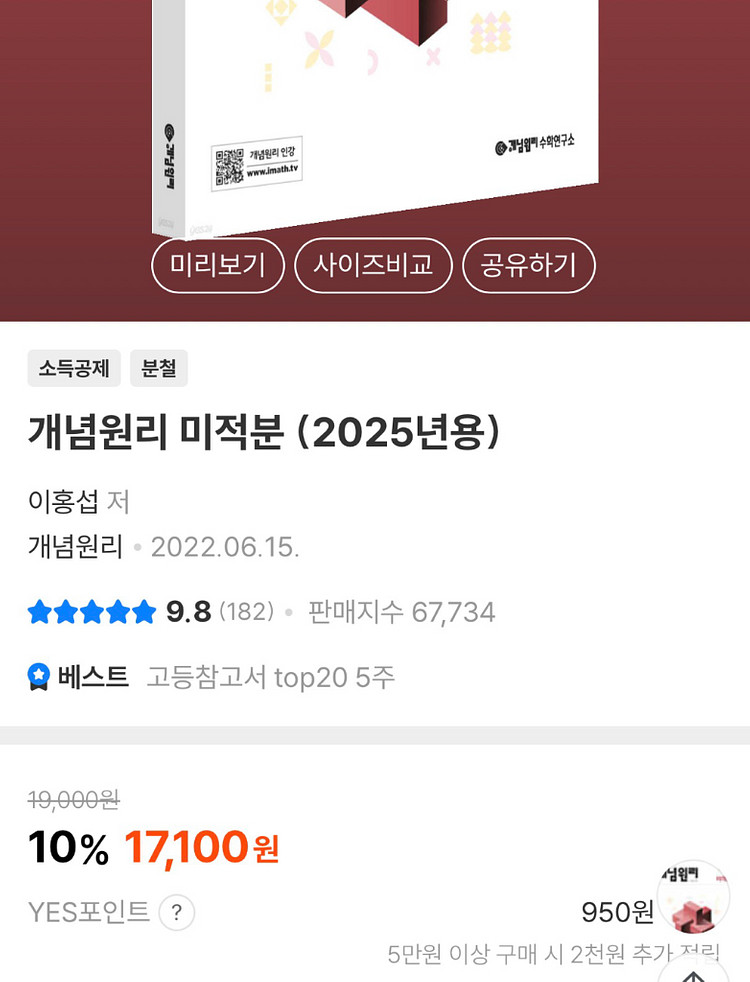Screen dimensions: 750x982
Task: Open the 고등참고서 top20 bestseller list
Action: [x=271, y=676]
